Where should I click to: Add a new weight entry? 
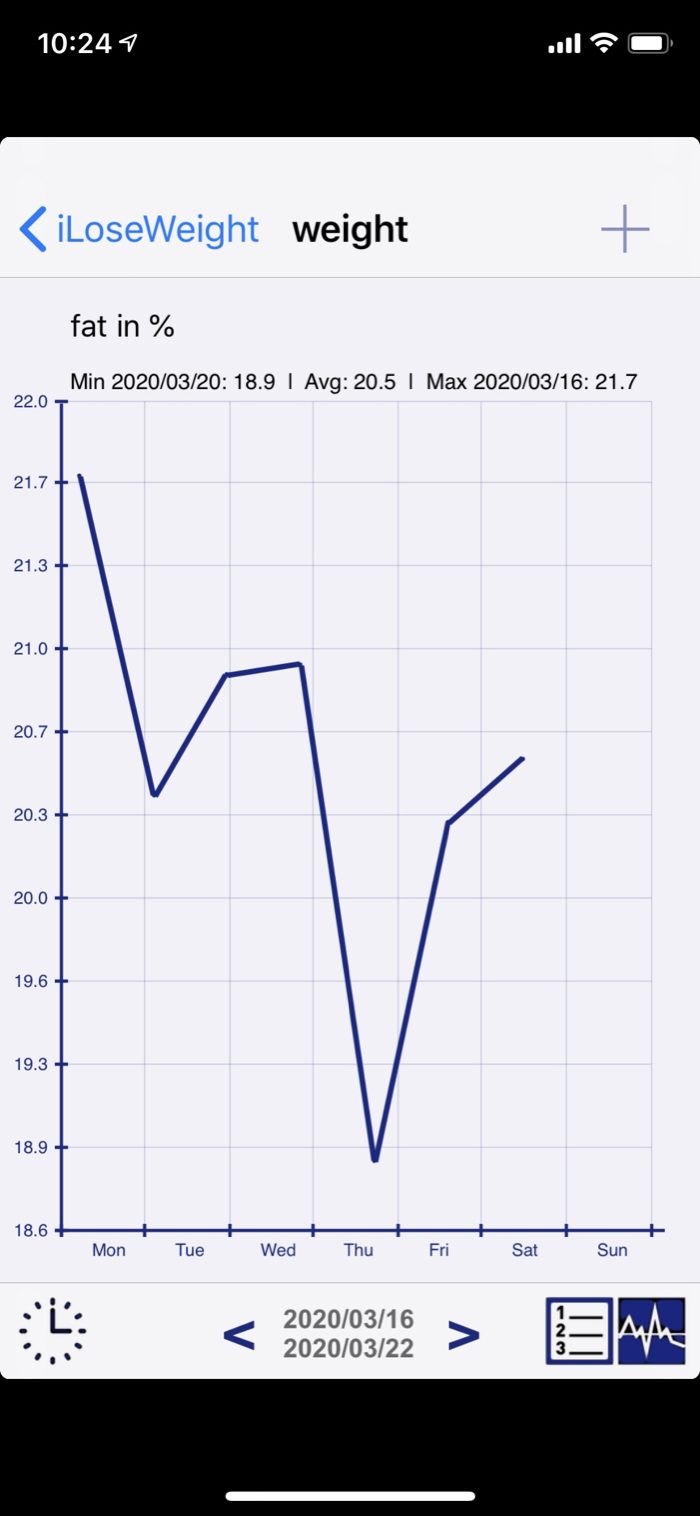(x=625, y=229)
